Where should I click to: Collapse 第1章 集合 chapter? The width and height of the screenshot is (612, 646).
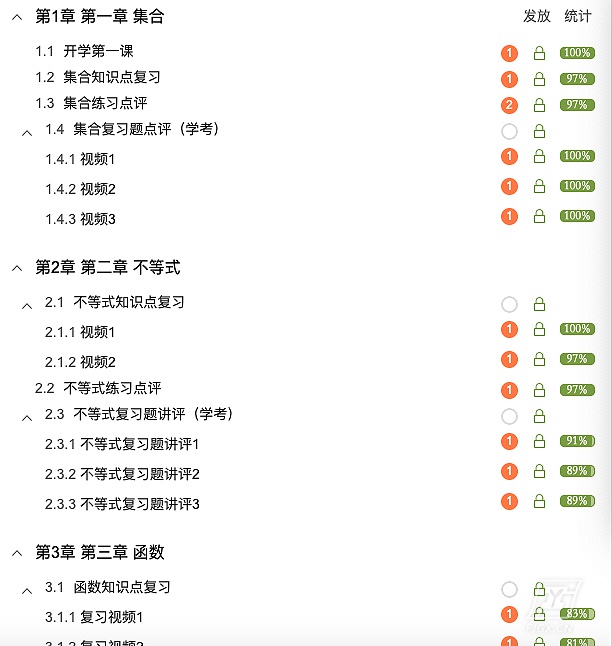point(16,17)
